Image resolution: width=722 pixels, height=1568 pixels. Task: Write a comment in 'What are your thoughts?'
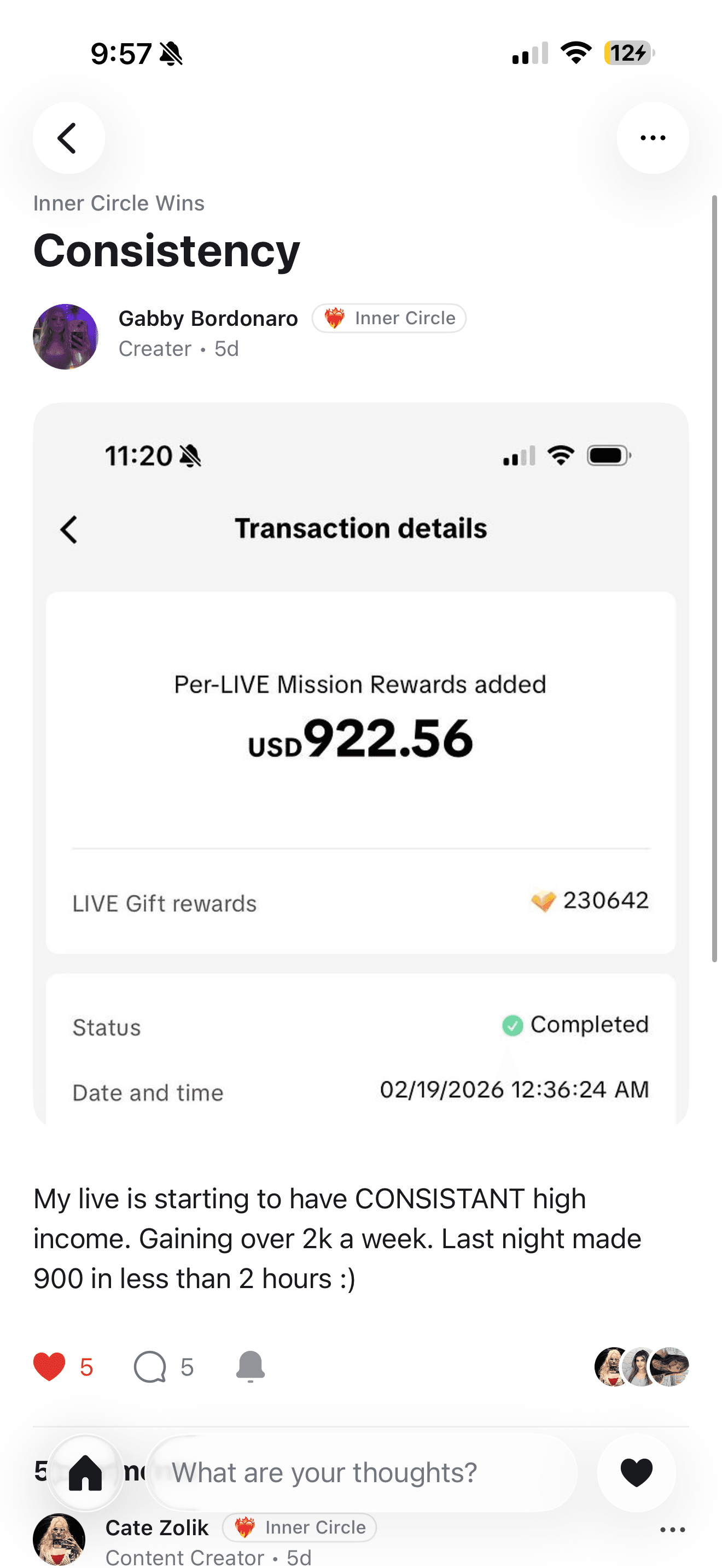click(x=360, y=1473)
